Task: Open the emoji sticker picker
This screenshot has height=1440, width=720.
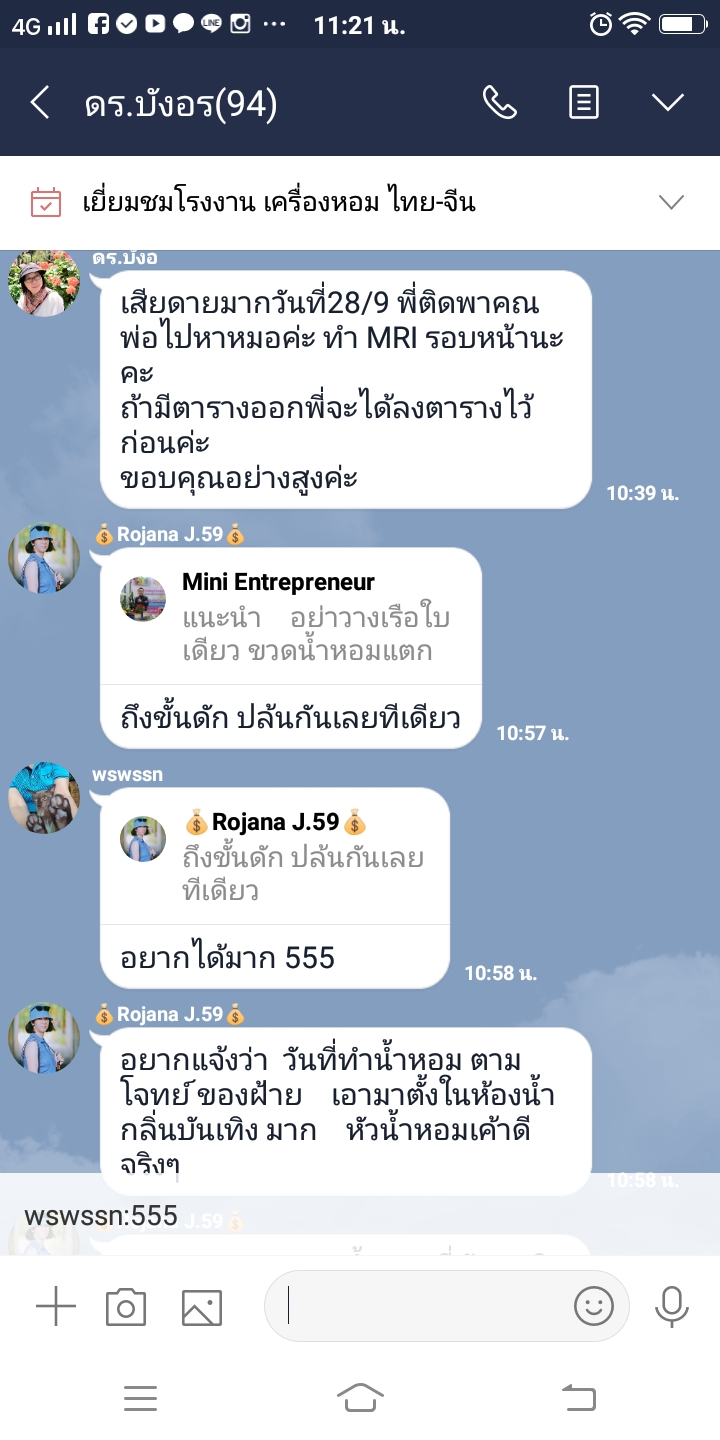Action: click(x=594, y=1306)
